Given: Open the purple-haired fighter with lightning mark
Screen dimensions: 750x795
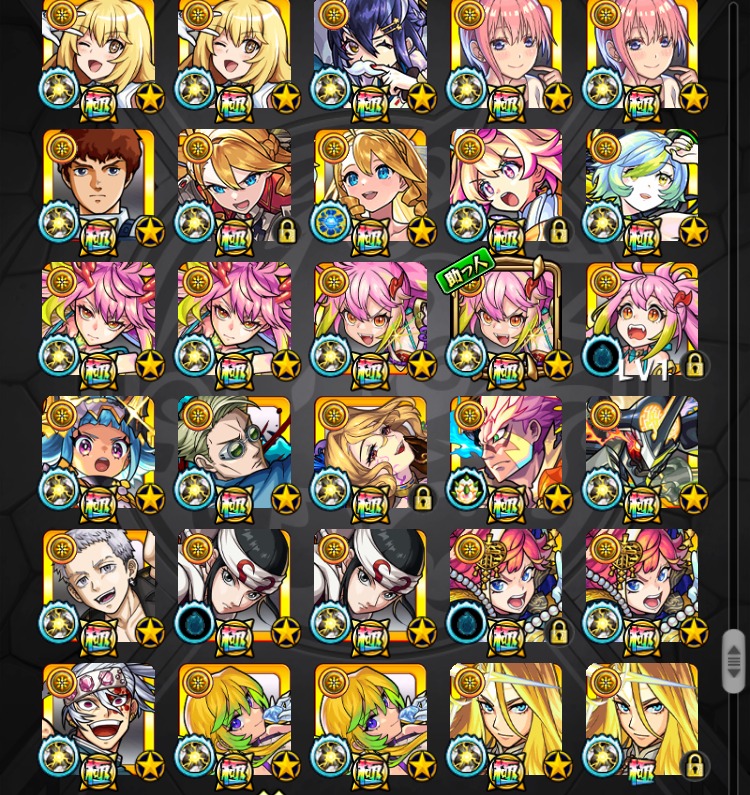Looking at the screenshot, I should (506, 453).
